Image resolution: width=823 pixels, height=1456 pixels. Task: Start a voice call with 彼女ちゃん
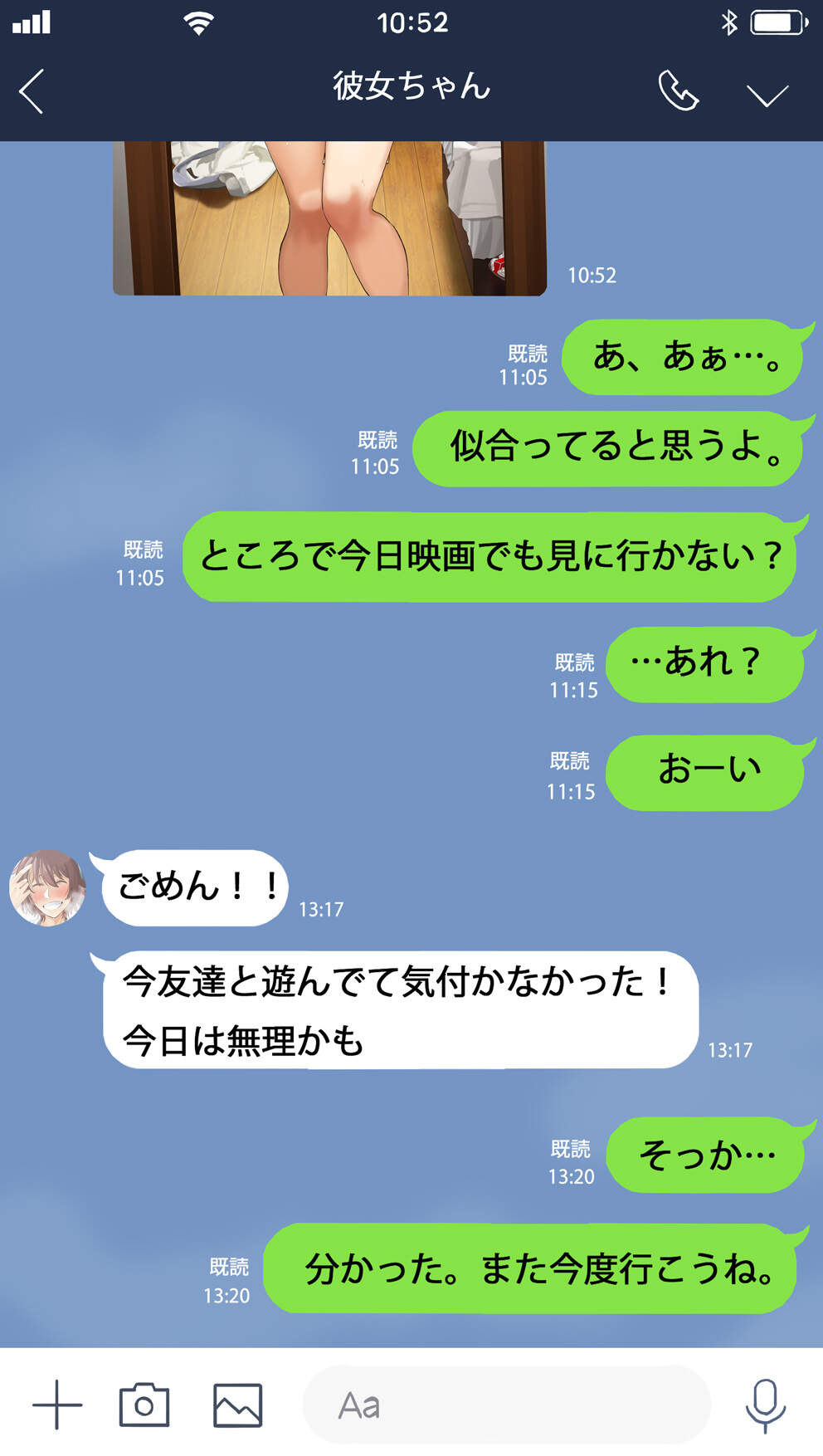coord(677,90)
